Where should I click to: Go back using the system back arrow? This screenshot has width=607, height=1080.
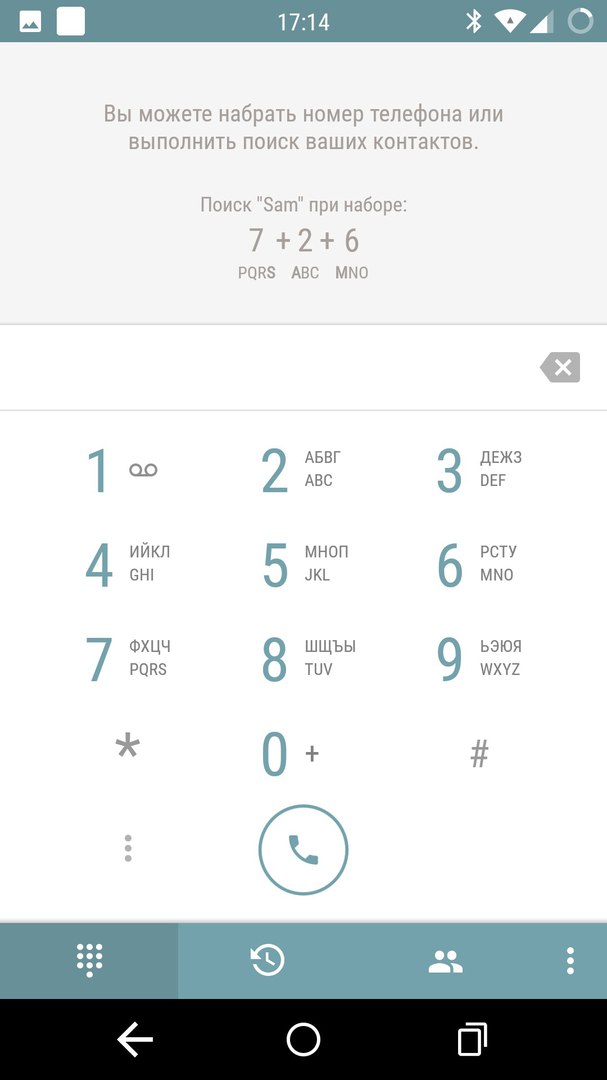[x=135, y=1040]
